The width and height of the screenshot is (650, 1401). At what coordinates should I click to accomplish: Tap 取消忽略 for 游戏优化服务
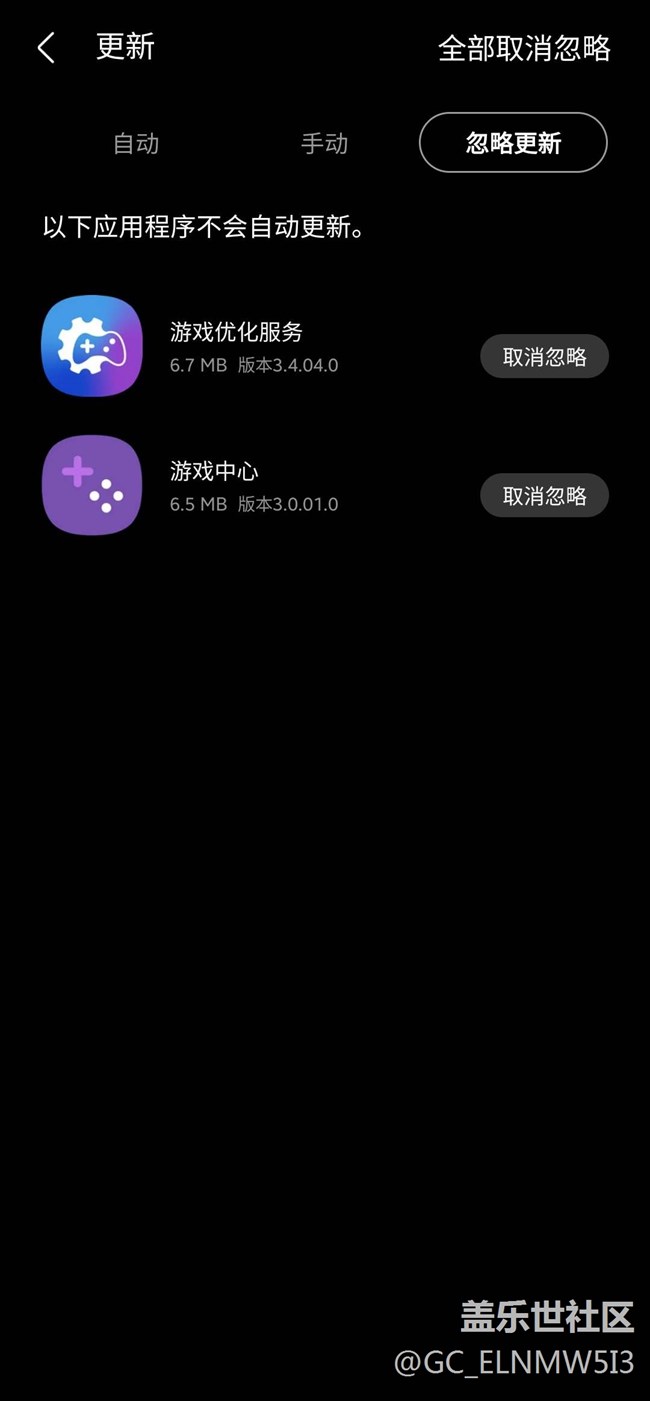click(544, 356)
